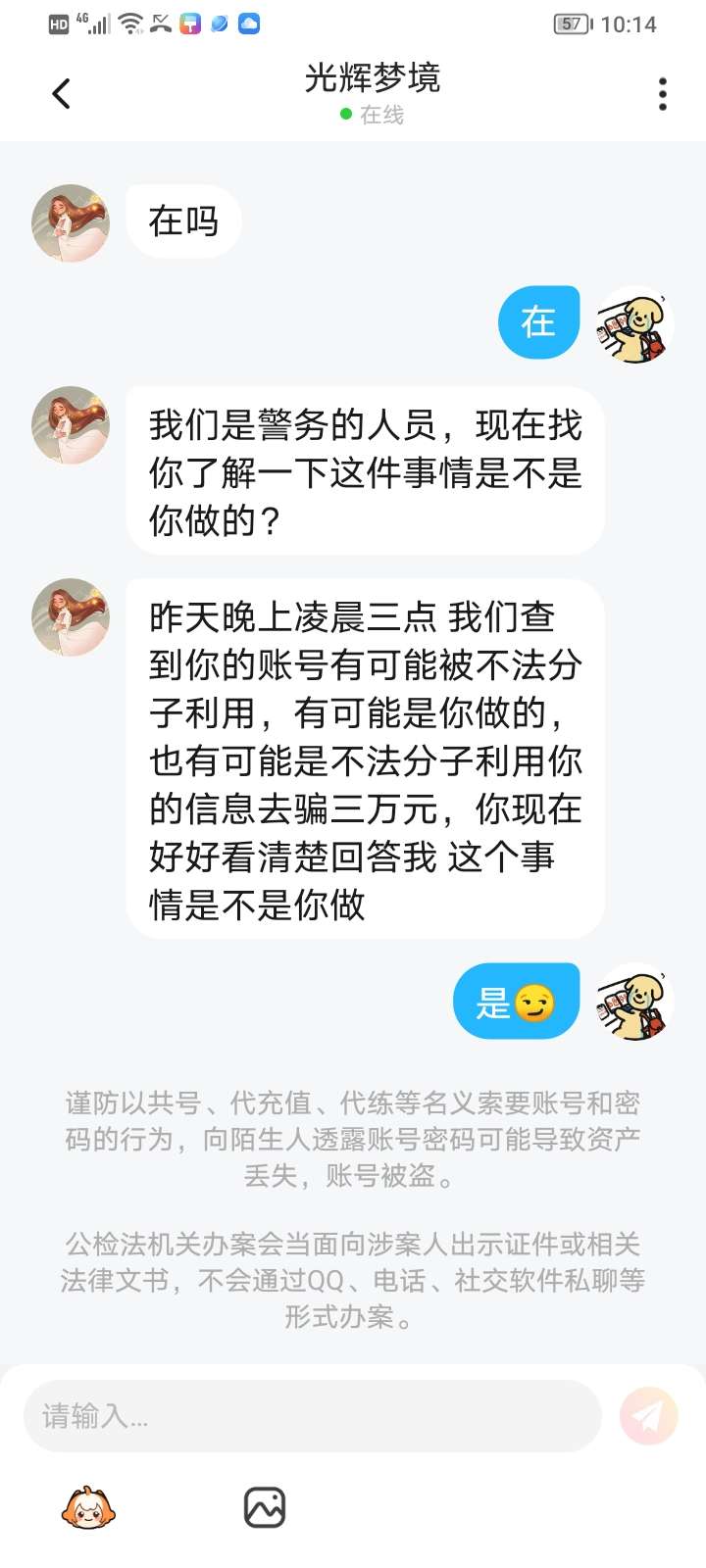The width and height of the screenshot is (706, 1568).
Task: Attach a picture from the gallery
Action: click(x=265, y=1508)
